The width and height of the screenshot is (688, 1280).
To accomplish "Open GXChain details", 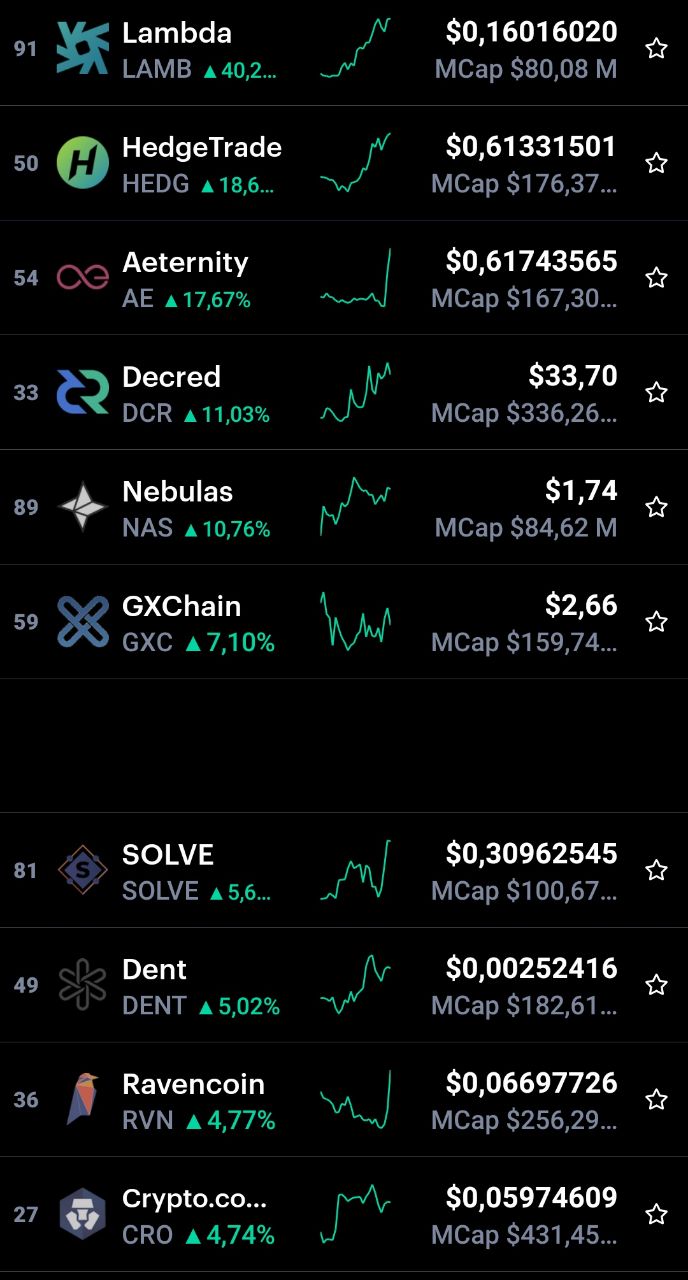I will coord(344,622).
